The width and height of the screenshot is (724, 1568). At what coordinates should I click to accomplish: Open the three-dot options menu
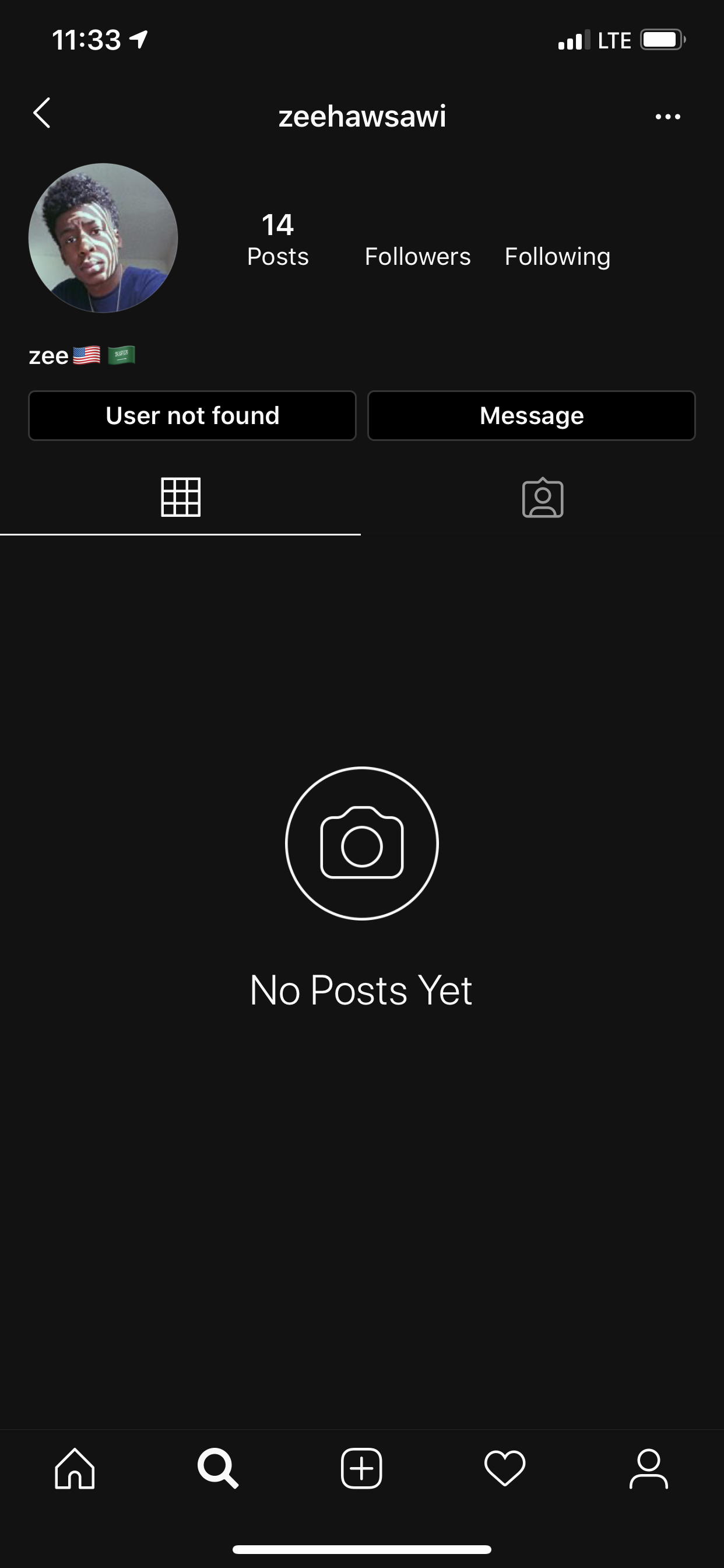667,116
